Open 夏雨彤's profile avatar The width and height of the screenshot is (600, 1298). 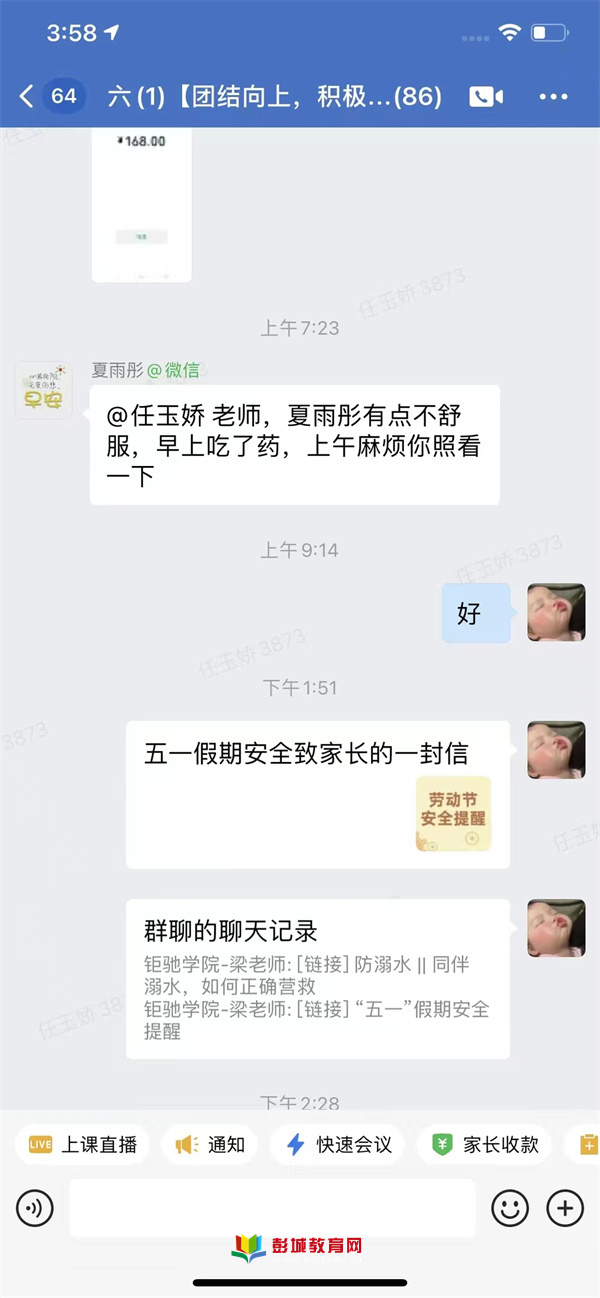[x=43, y=389]
